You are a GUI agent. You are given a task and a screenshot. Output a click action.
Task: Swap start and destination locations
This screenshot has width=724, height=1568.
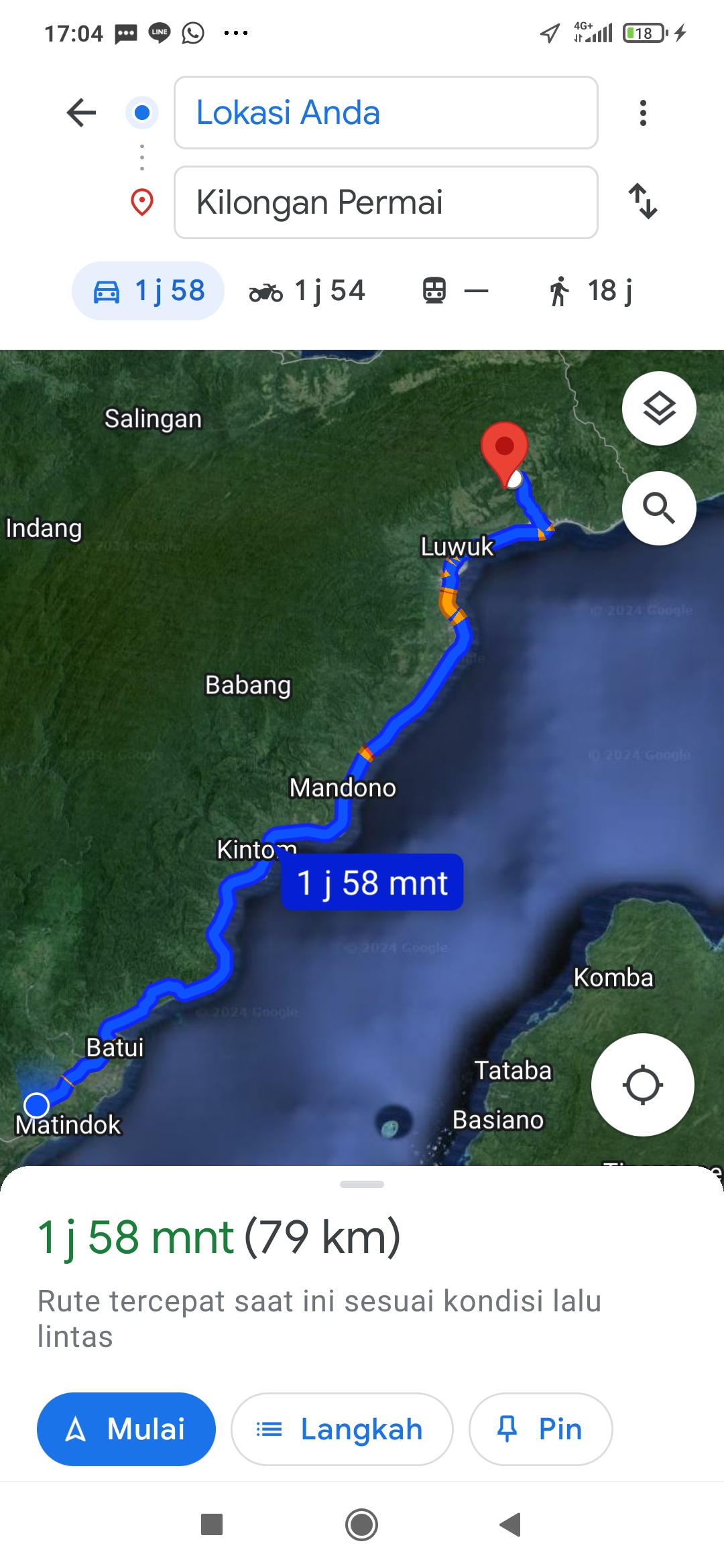643,201
